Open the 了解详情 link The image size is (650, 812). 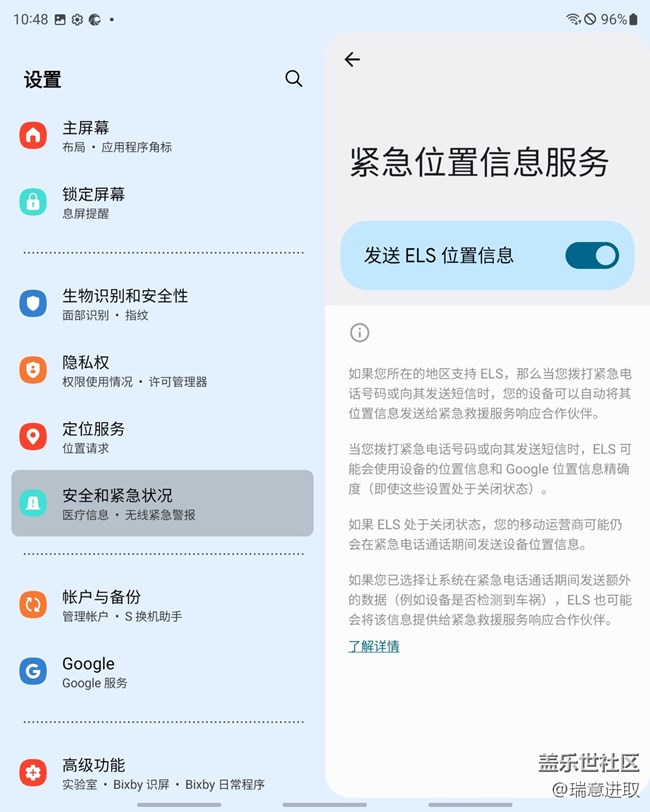[x=374, y=646]
